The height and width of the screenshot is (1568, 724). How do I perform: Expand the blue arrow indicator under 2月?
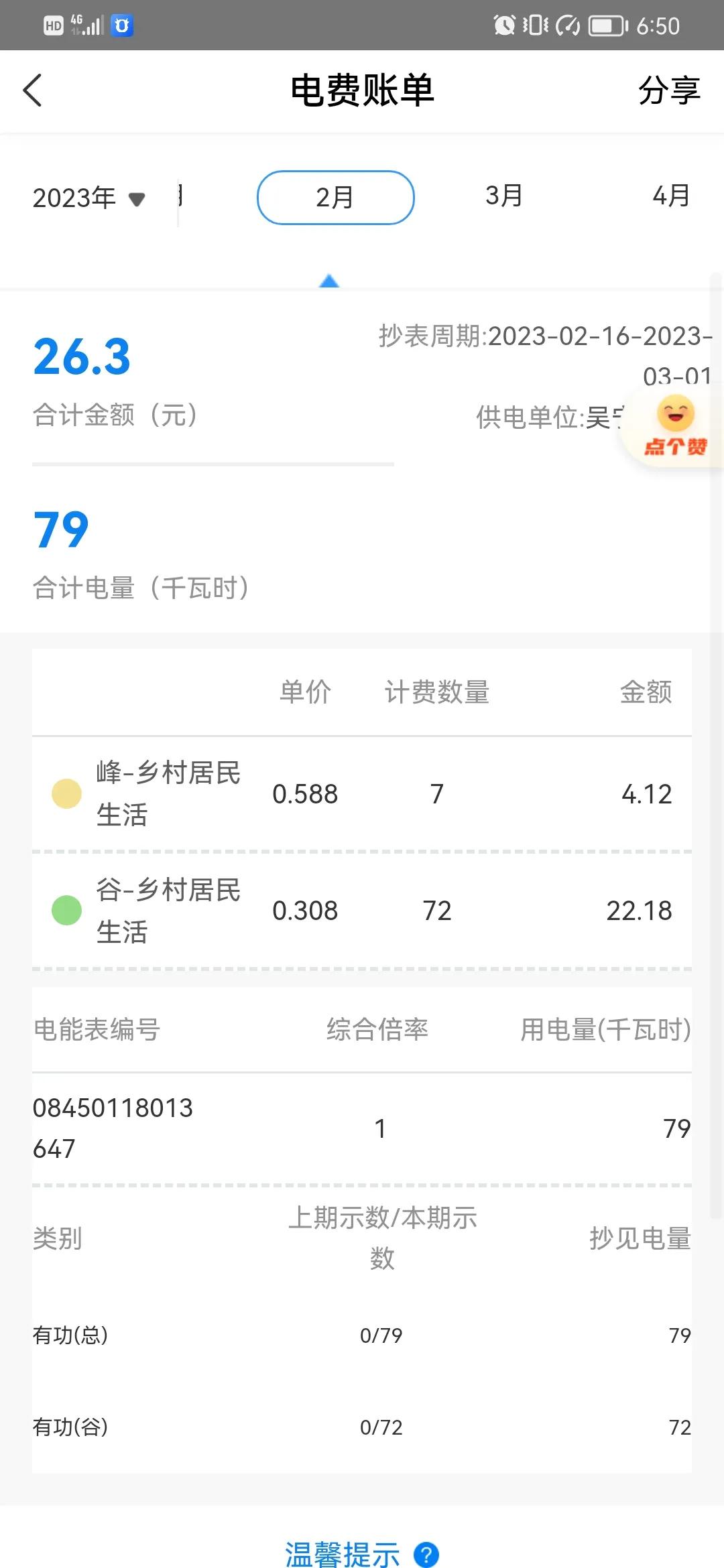coord(329,281)
